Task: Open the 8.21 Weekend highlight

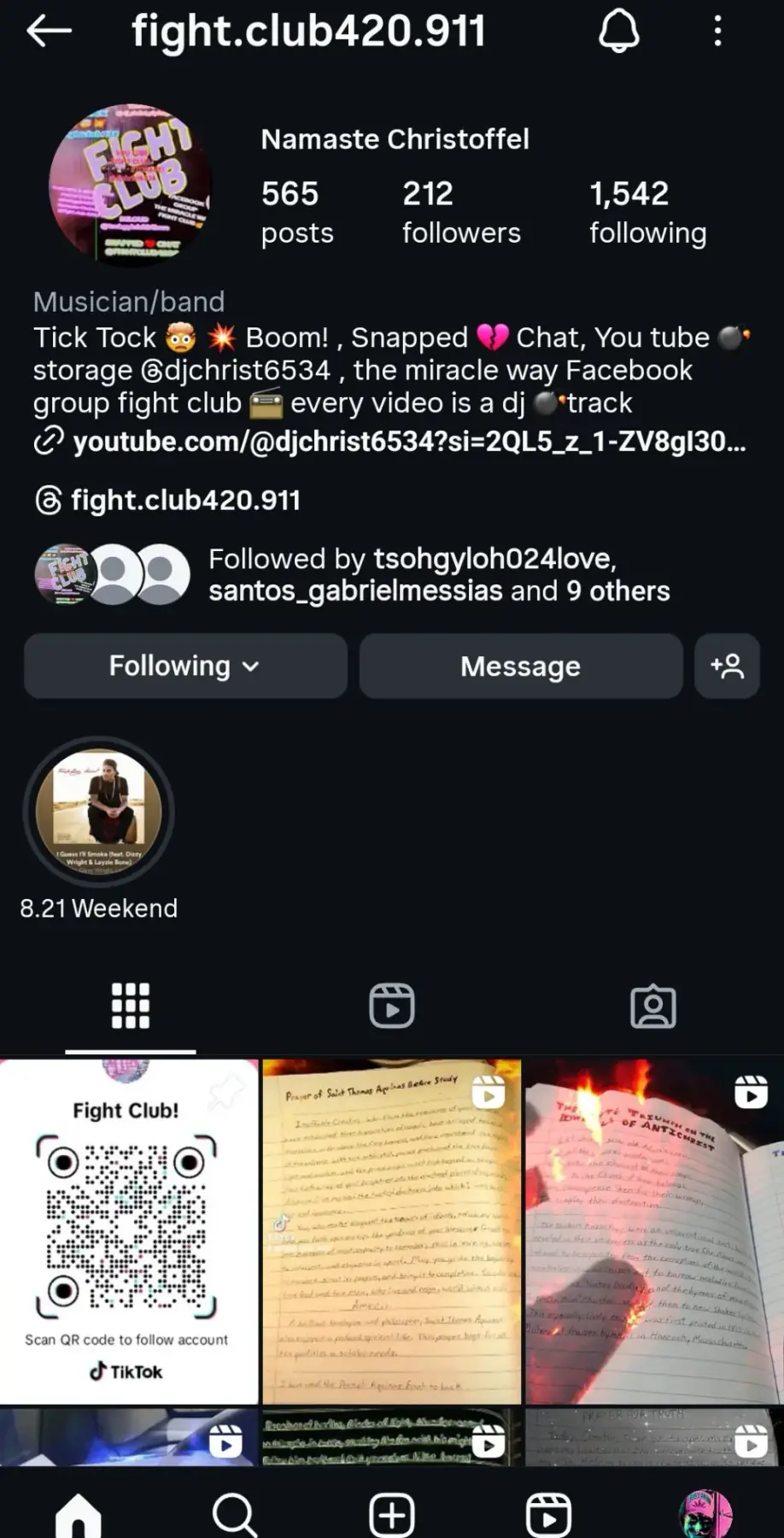Action: click(99, 812)
